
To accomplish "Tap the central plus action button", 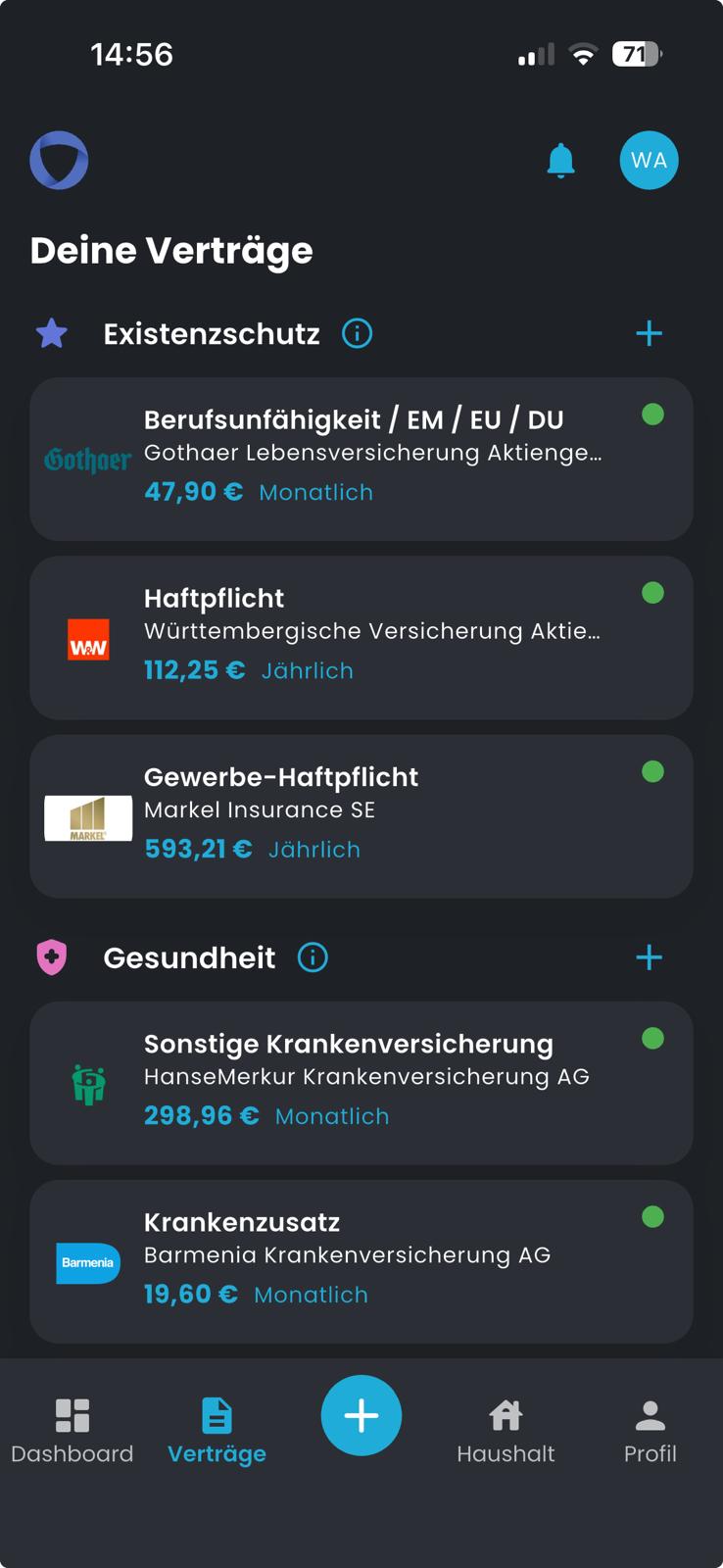I will (361, 1415).
